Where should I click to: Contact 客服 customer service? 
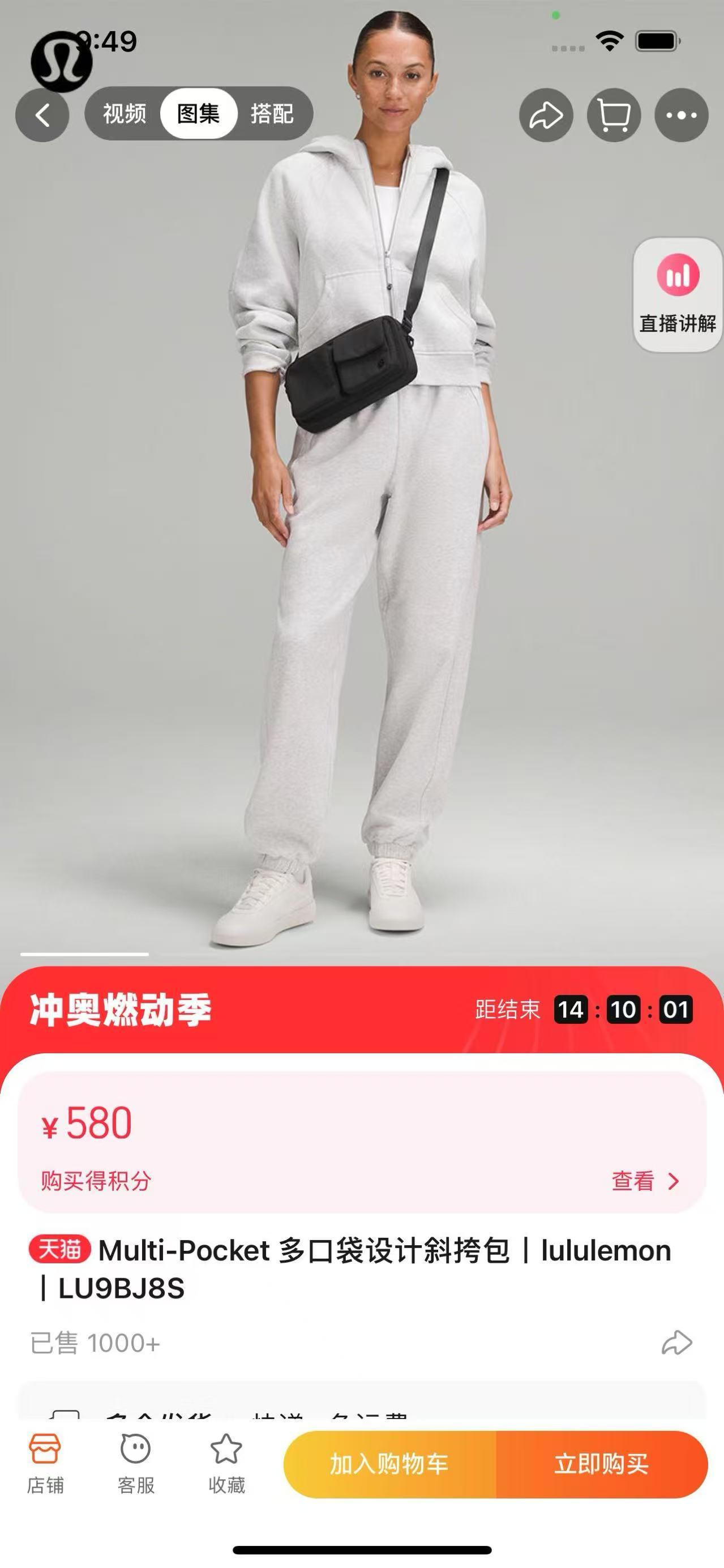coord(136,1463)
